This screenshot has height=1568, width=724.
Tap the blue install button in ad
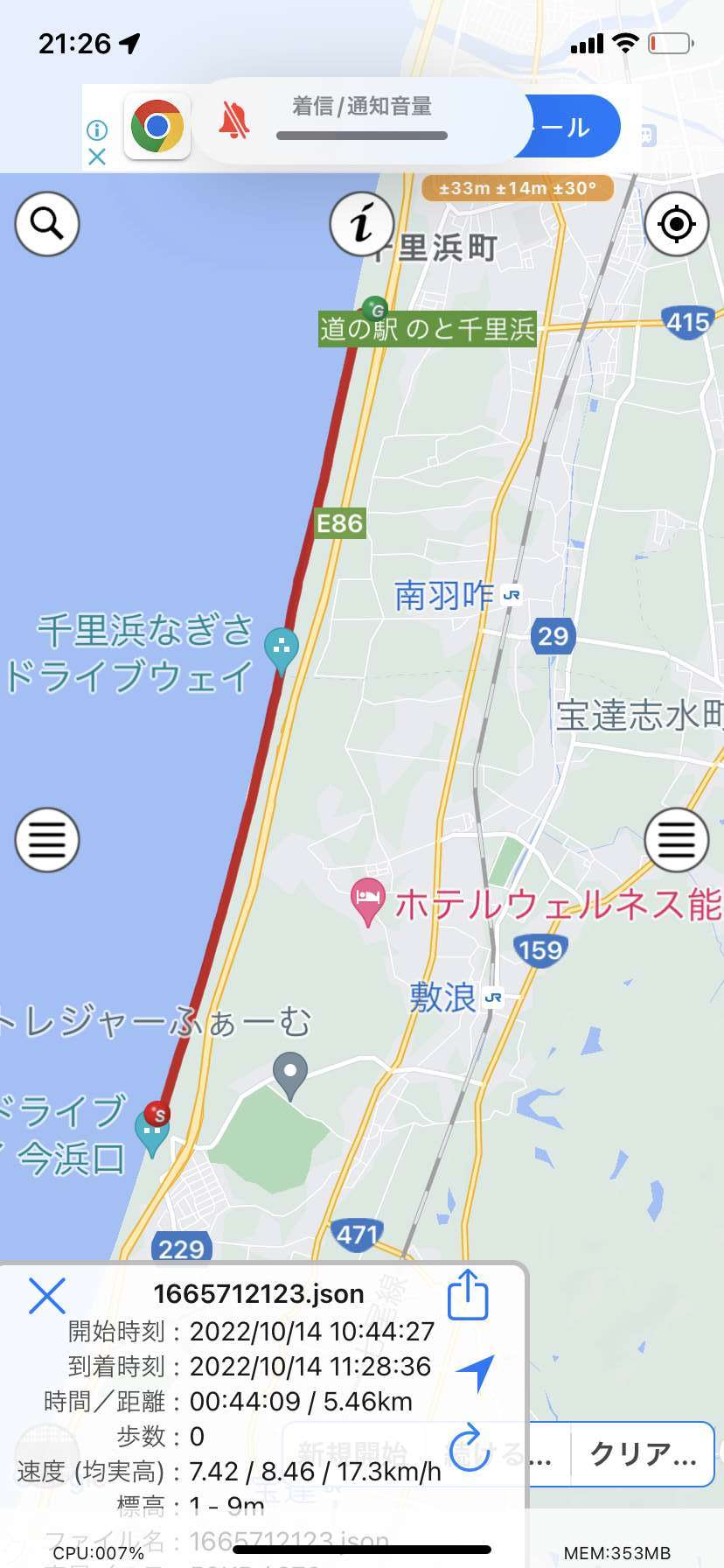point(570,127)
